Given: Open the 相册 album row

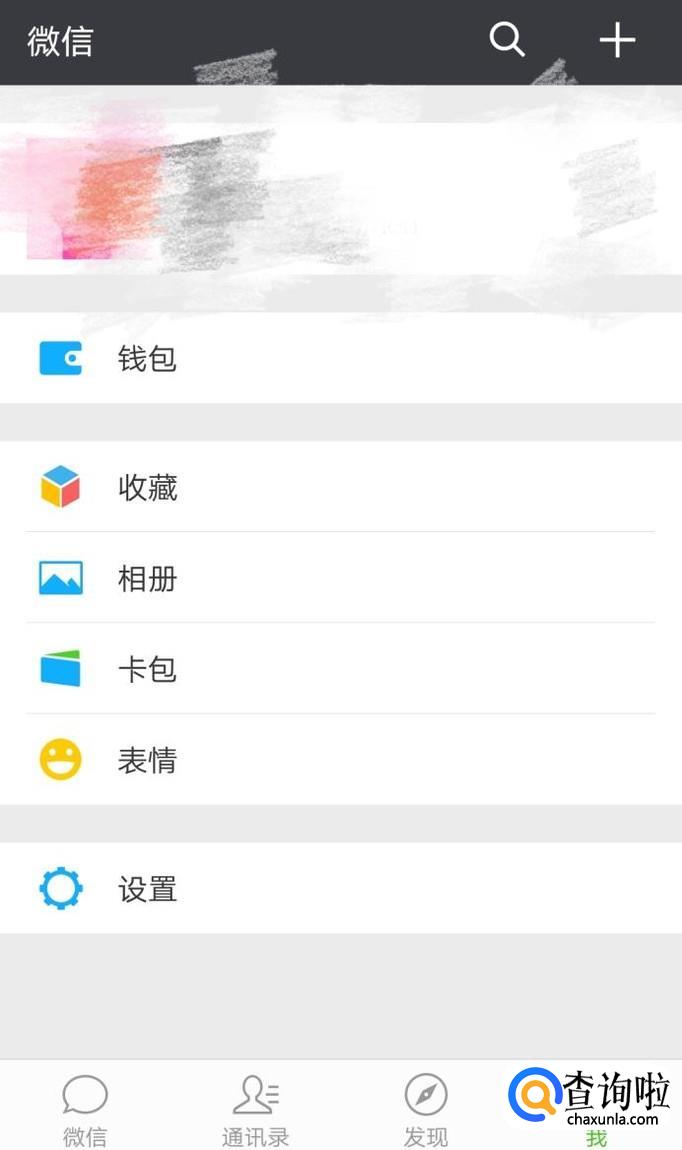Looking at the screenshot, I should (340, 578).
